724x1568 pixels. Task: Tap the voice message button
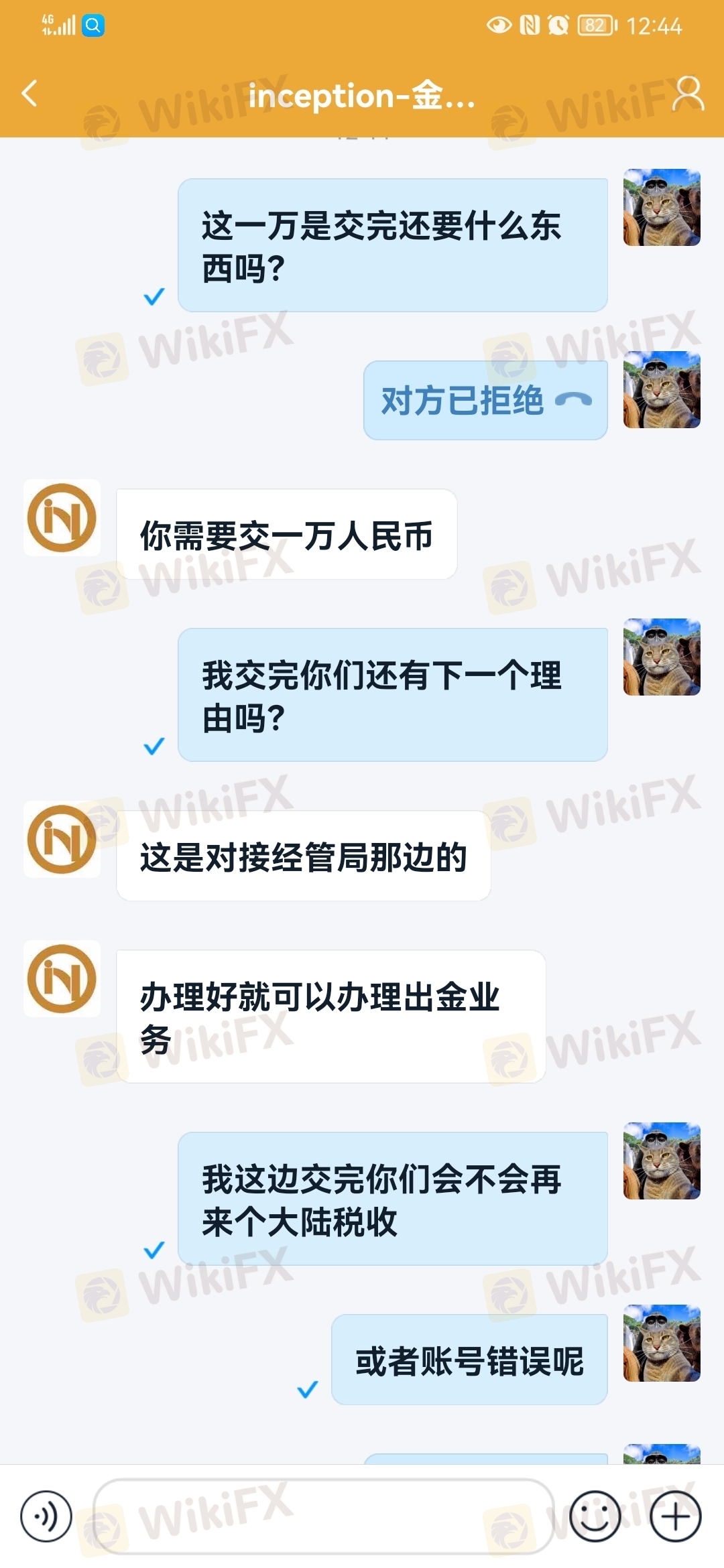click(x=46, y=1516)
